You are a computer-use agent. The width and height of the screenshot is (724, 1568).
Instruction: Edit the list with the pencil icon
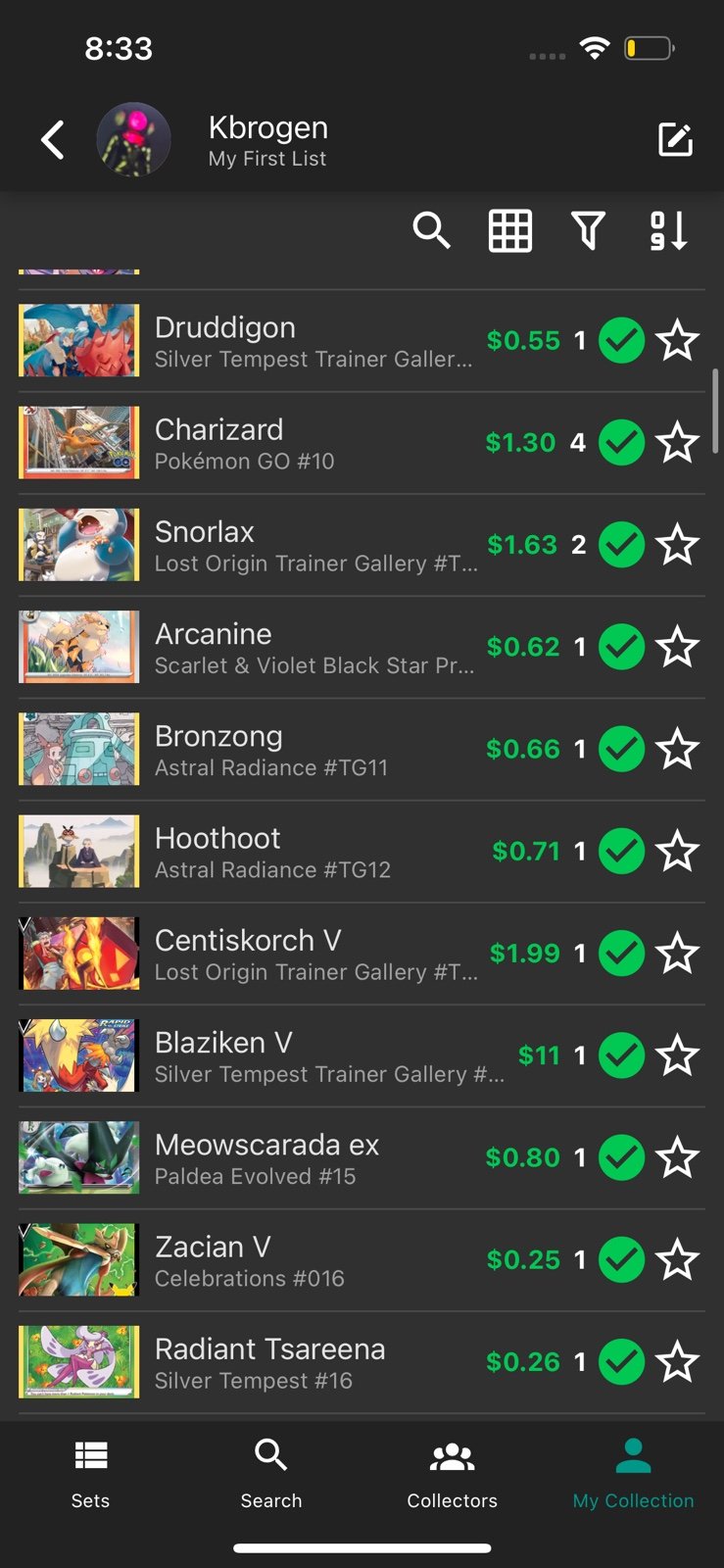(675, 140)
